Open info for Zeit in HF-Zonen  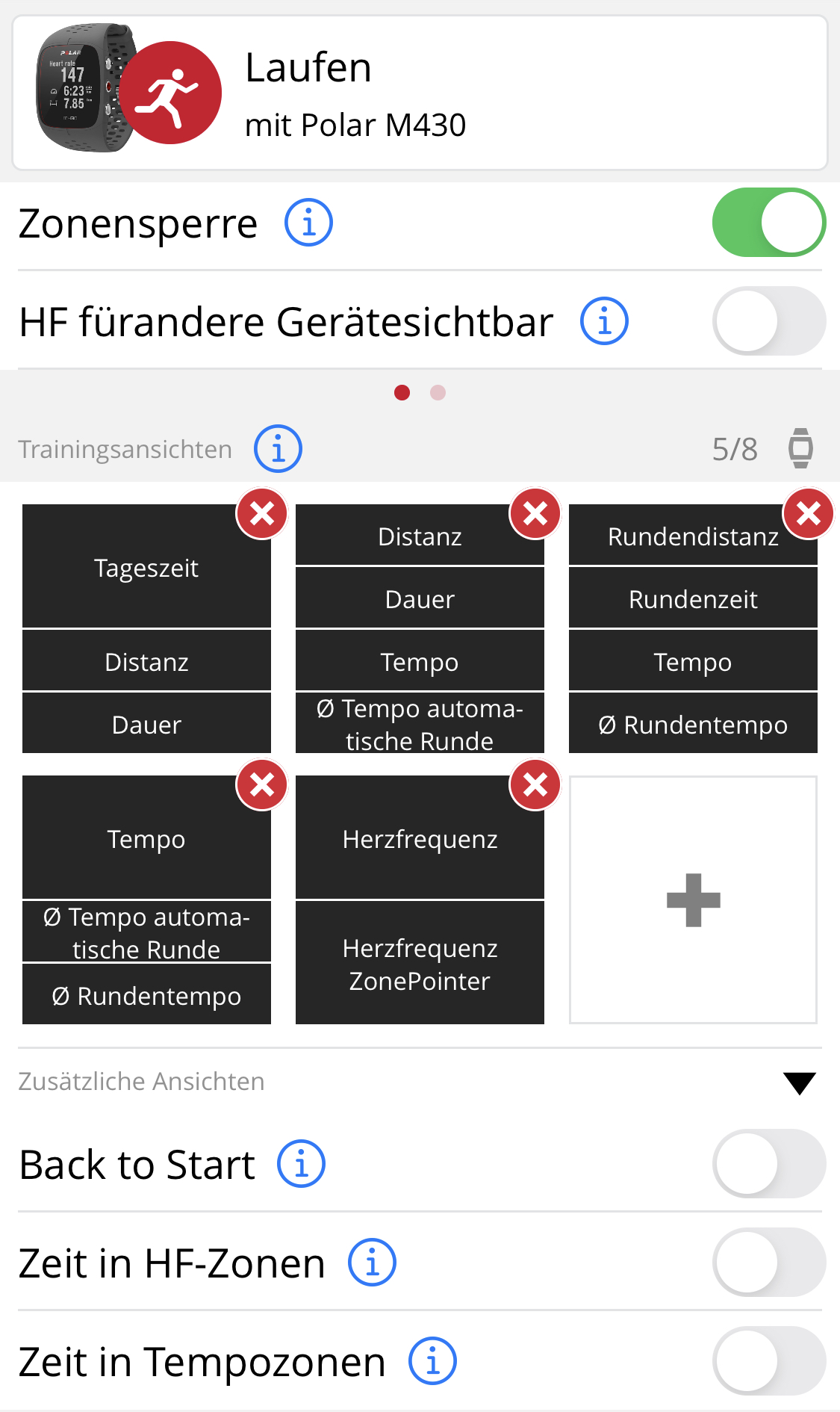click(372, 1263)
